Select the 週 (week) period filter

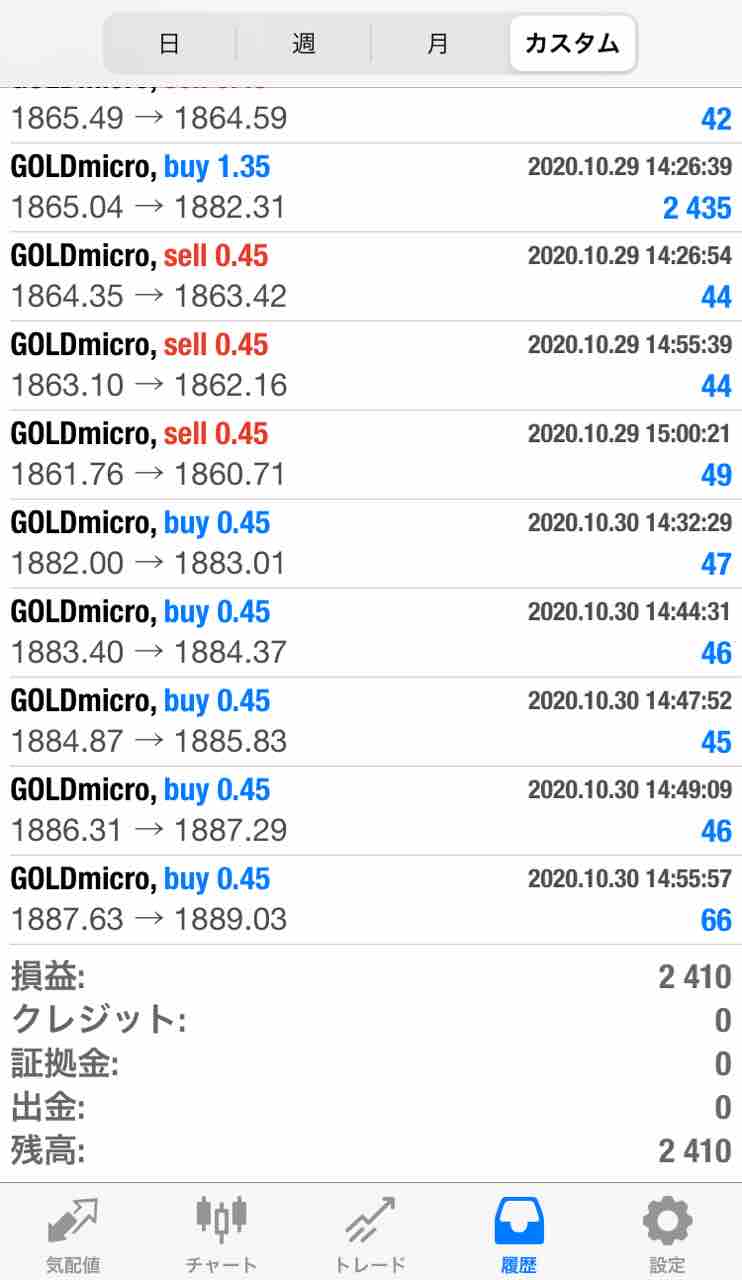coord(303,44)
